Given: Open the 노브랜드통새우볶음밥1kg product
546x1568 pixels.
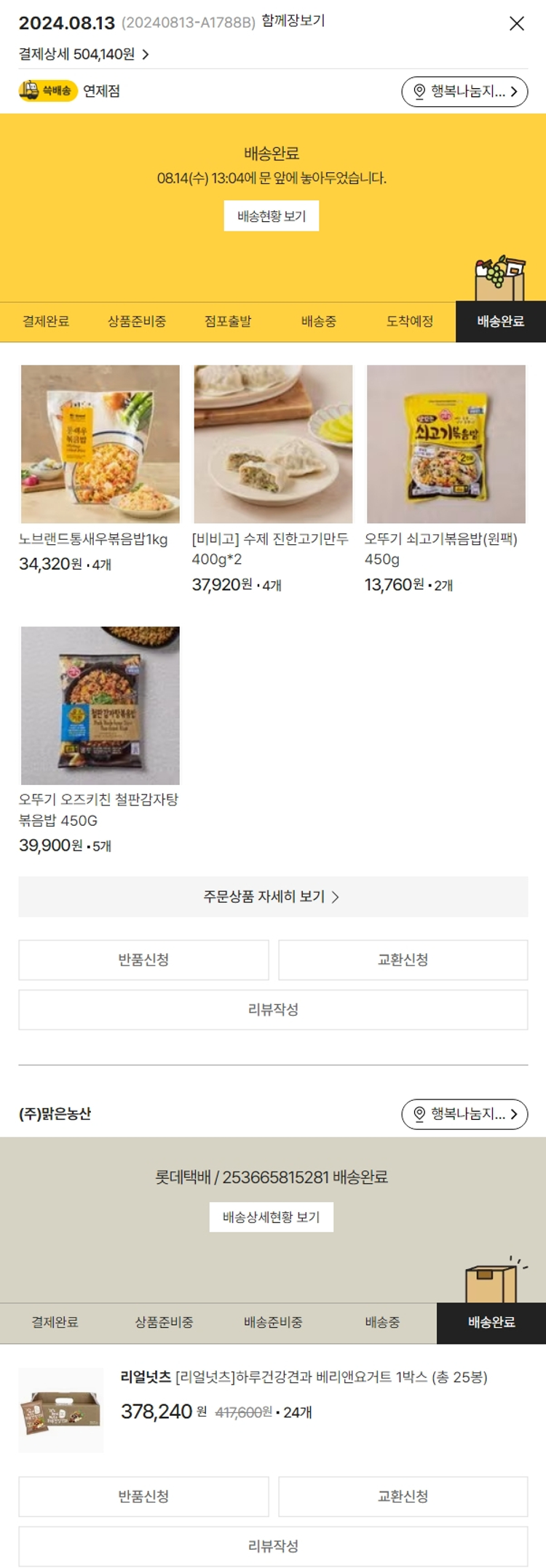Looking at the screenshot, I should (x=100, y=445).
